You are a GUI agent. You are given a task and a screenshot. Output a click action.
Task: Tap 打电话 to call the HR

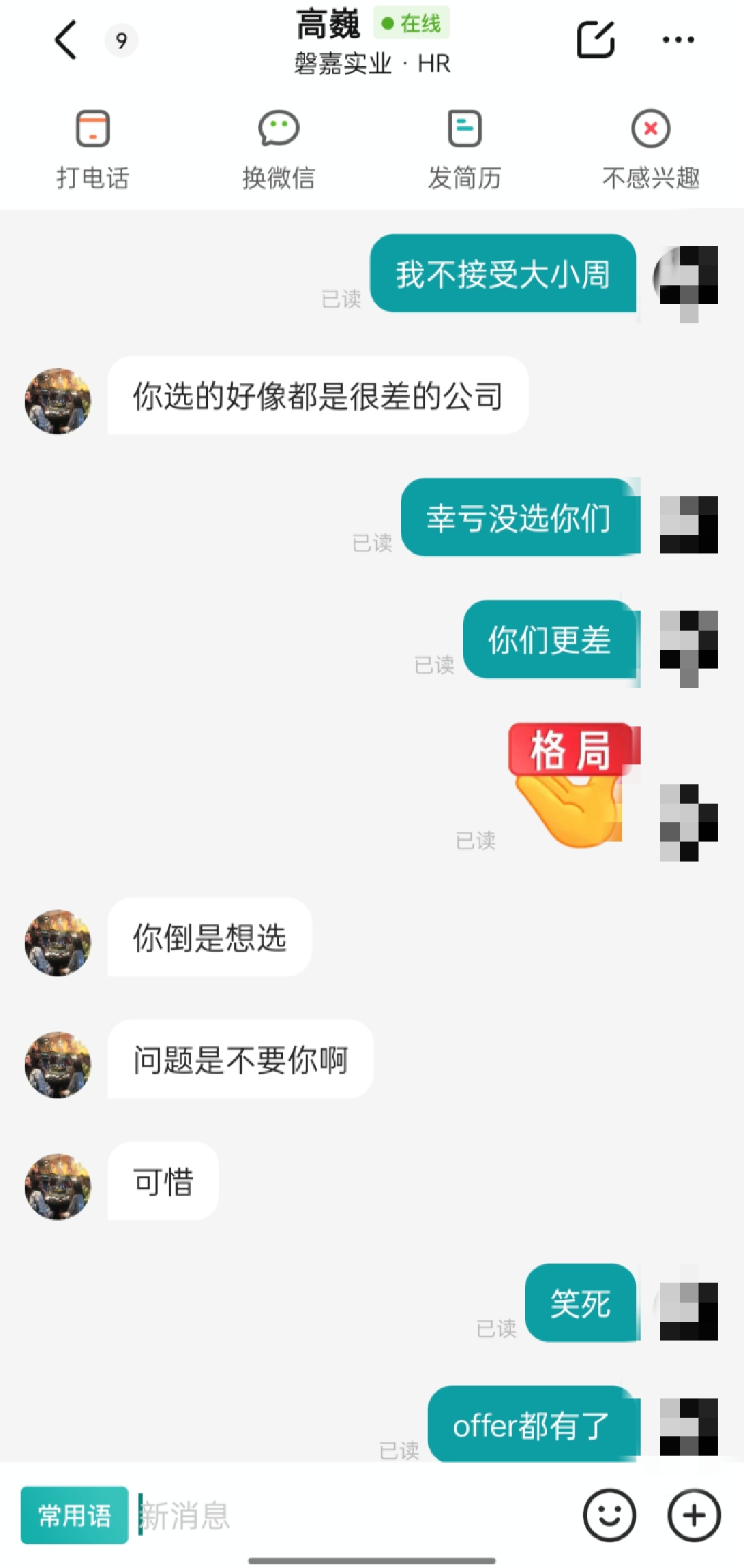(x=92, y=148)
